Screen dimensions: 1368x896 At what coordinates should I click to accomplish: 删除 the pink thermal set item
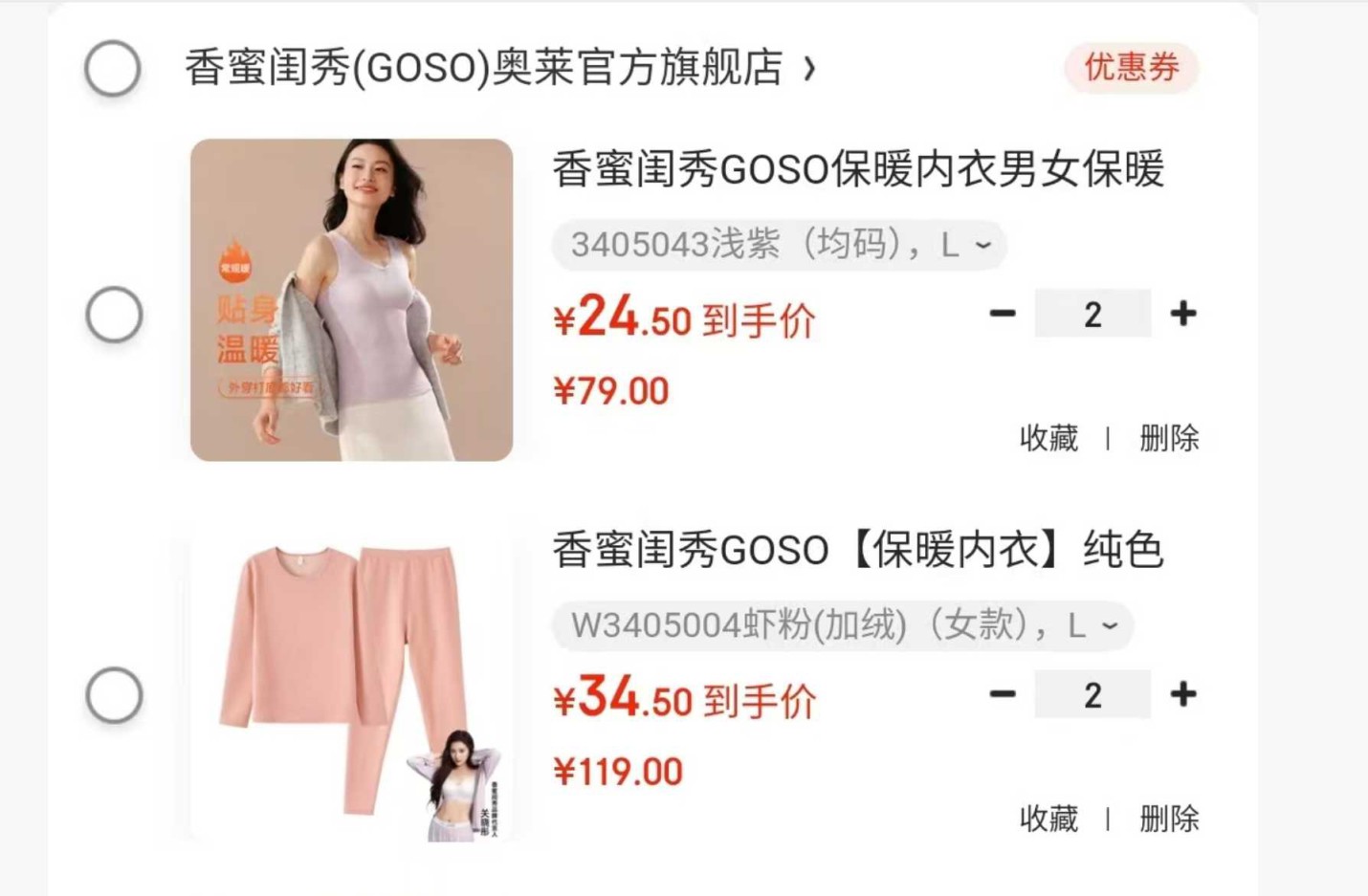click(1168, 820)
